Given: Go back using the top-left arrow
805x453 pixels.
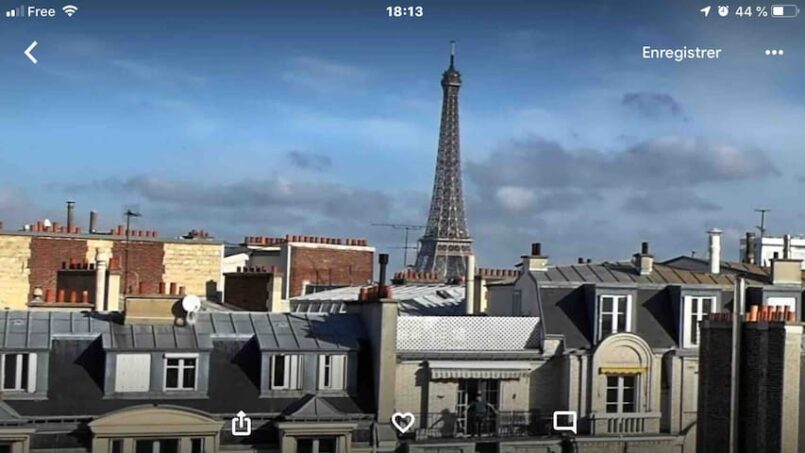Looking at the screenshot, I should (31, 52).
